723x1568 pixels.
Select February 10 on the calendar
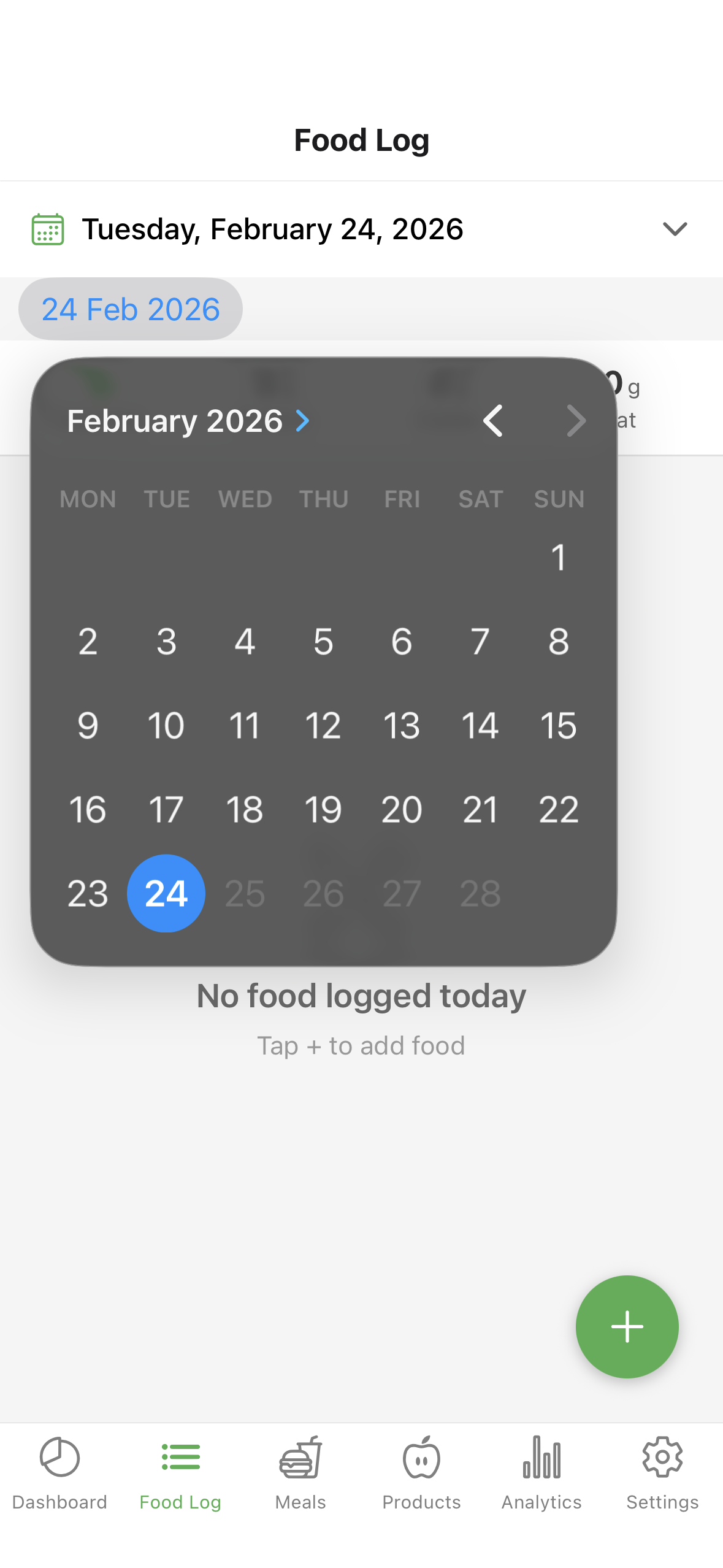(166, 726)
